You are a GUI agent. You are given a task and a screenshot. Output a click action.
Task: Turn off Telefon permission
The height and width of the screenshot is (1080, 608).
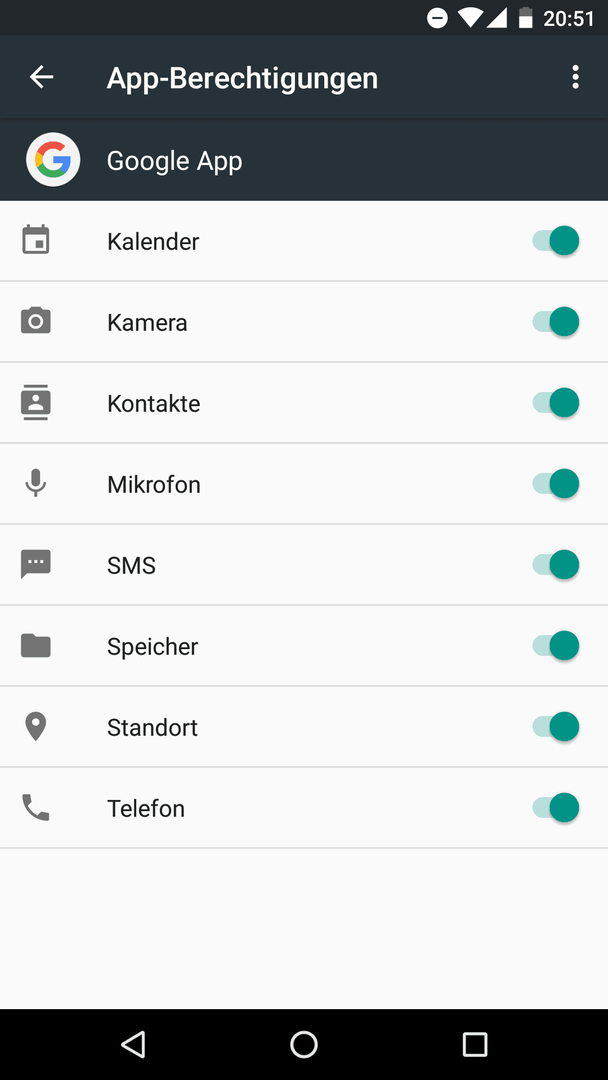[555, 808]
